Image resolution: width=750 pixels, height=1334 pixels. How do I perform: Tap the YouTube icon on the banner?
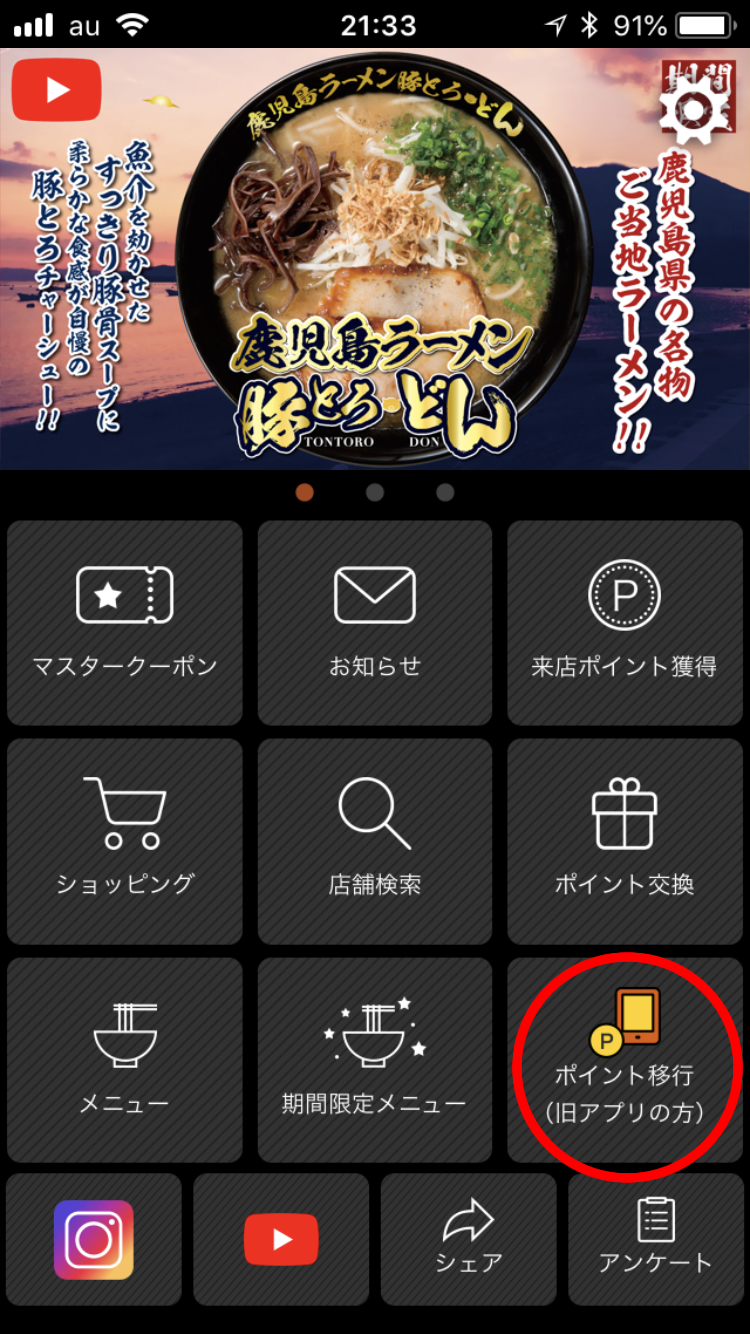pyautogui.click(x=57, y=90)
